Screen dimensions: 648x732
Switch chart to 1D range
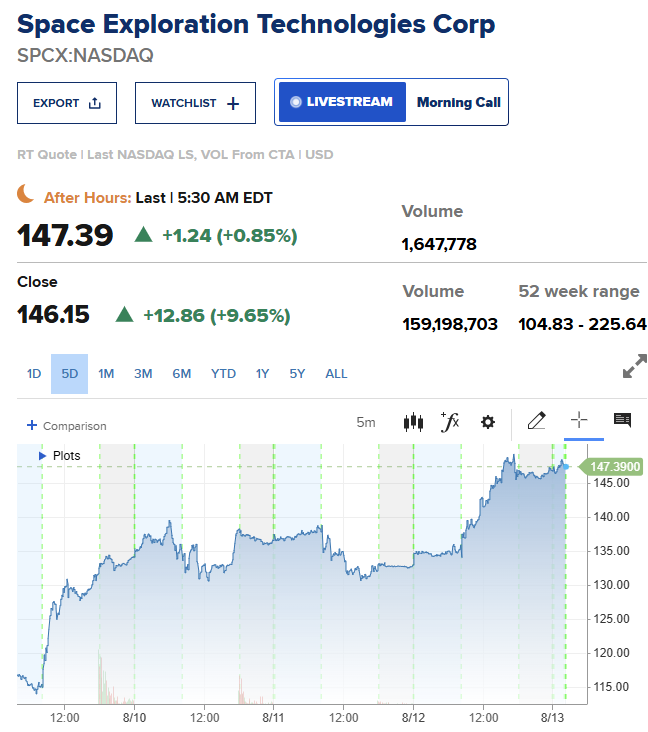(34, 373)
